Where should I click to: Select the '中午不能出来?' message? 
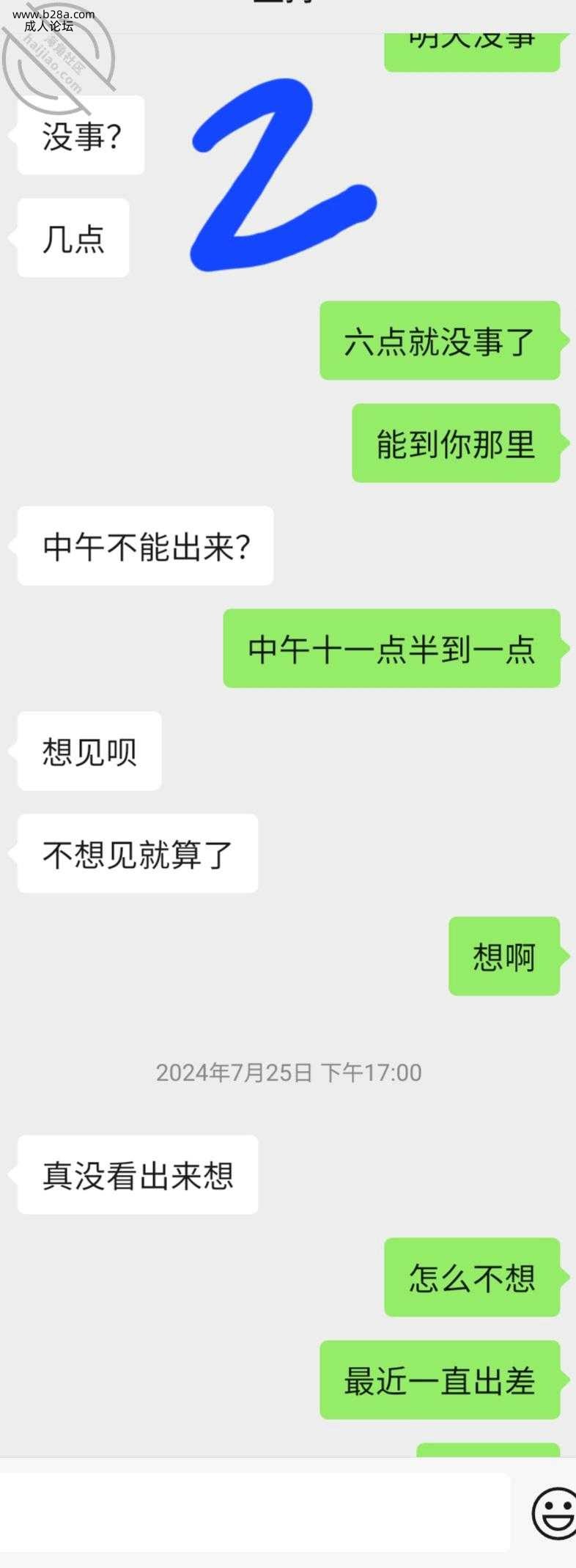144,545
